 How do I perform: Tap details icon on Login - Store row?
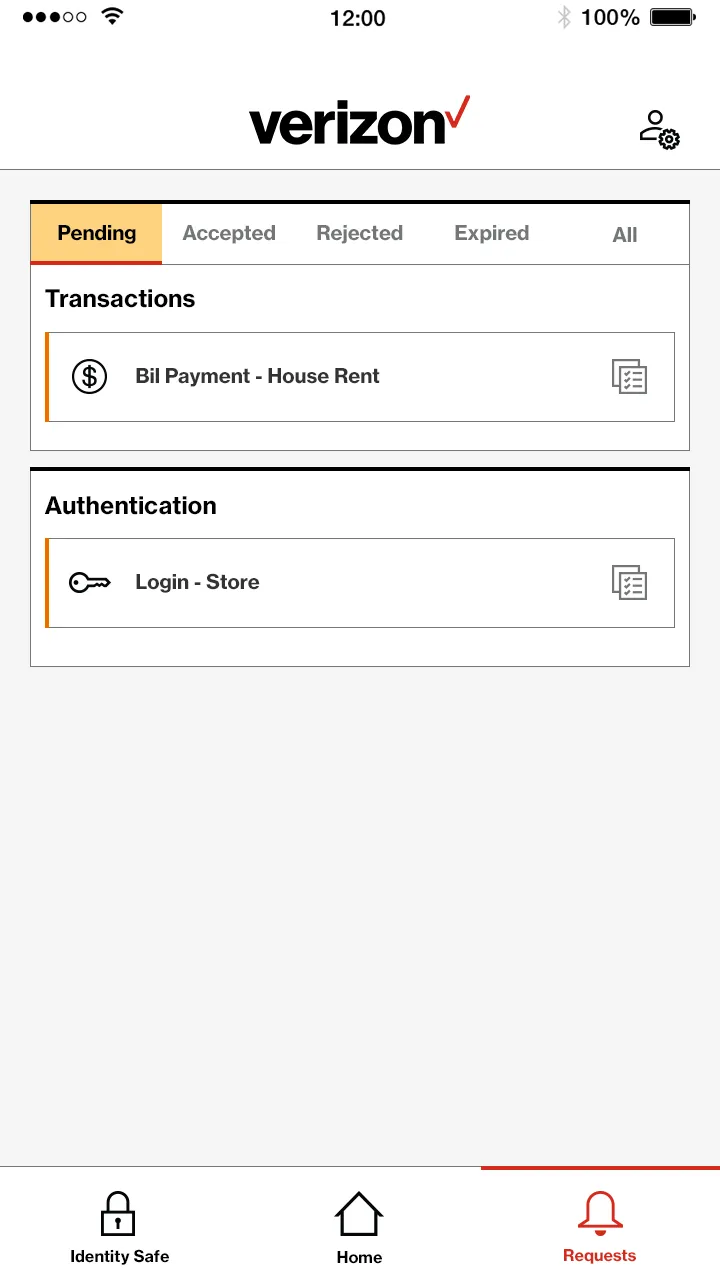coord(629,583)
